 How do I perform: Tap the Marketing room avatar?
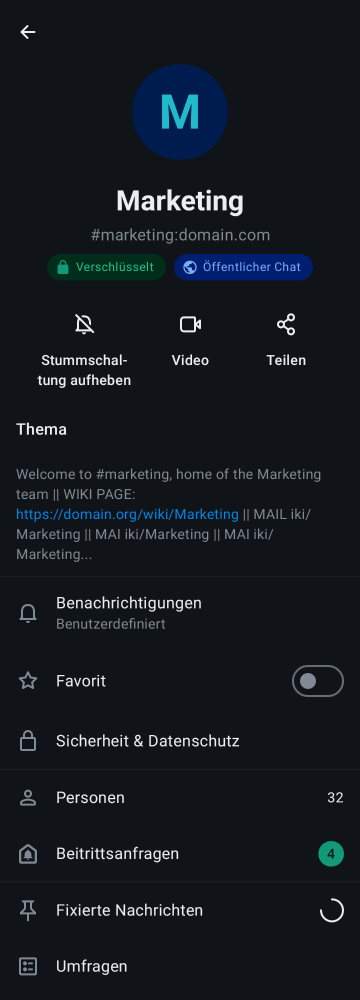pyautogui.click(x=180, y=112)
